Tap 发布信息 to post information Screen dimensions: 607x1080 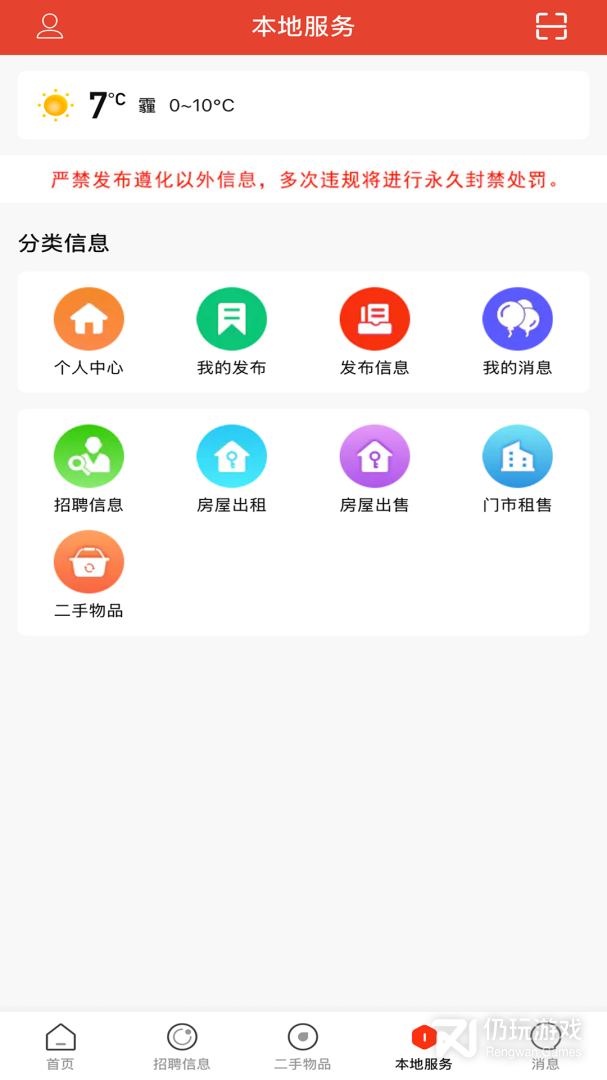coord(374,331)
